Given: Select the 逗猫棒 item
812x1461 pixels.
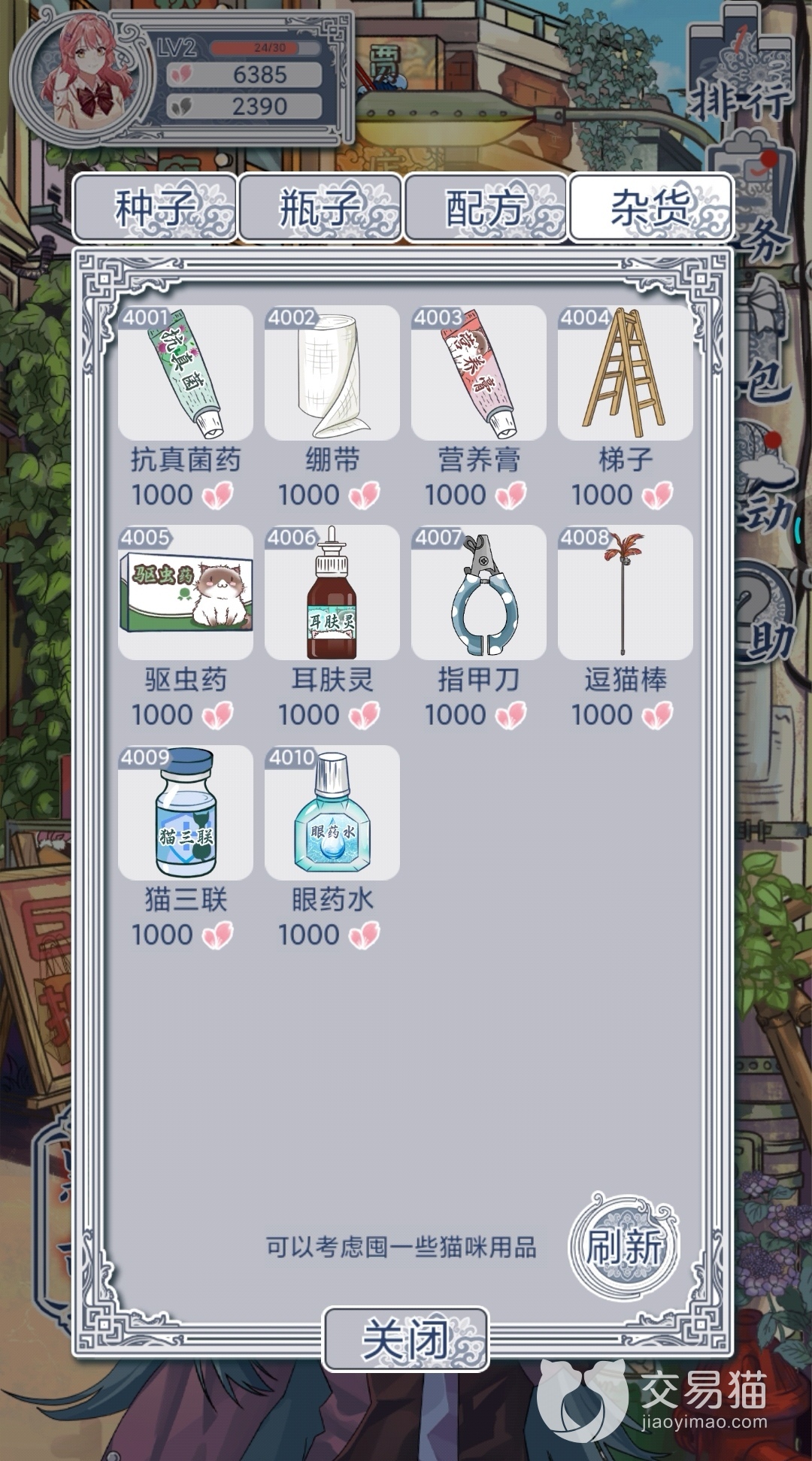Looking at the screenshot, I should pos(626,593).
